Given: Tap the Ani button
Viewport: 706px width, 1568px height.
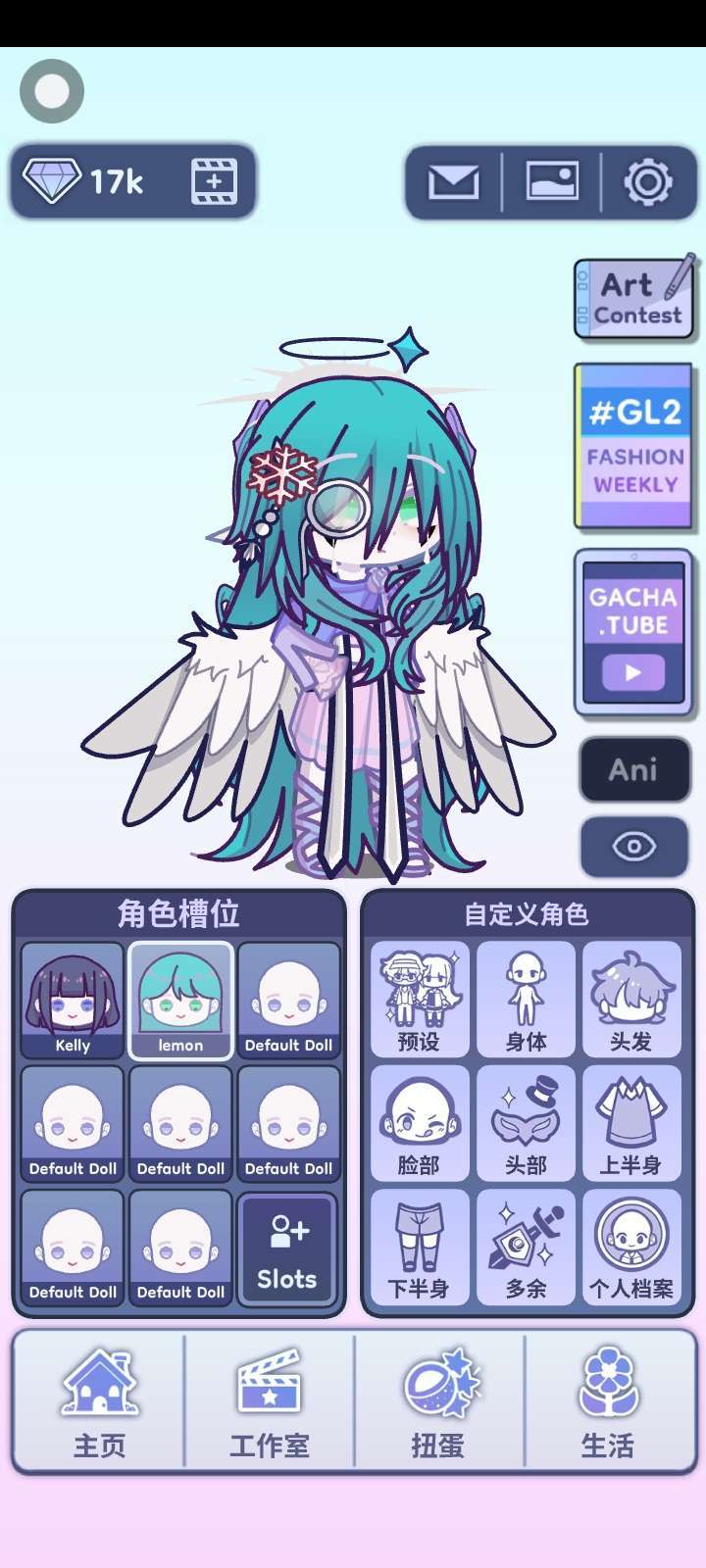Looking at the screenshot, I should 633,769.
